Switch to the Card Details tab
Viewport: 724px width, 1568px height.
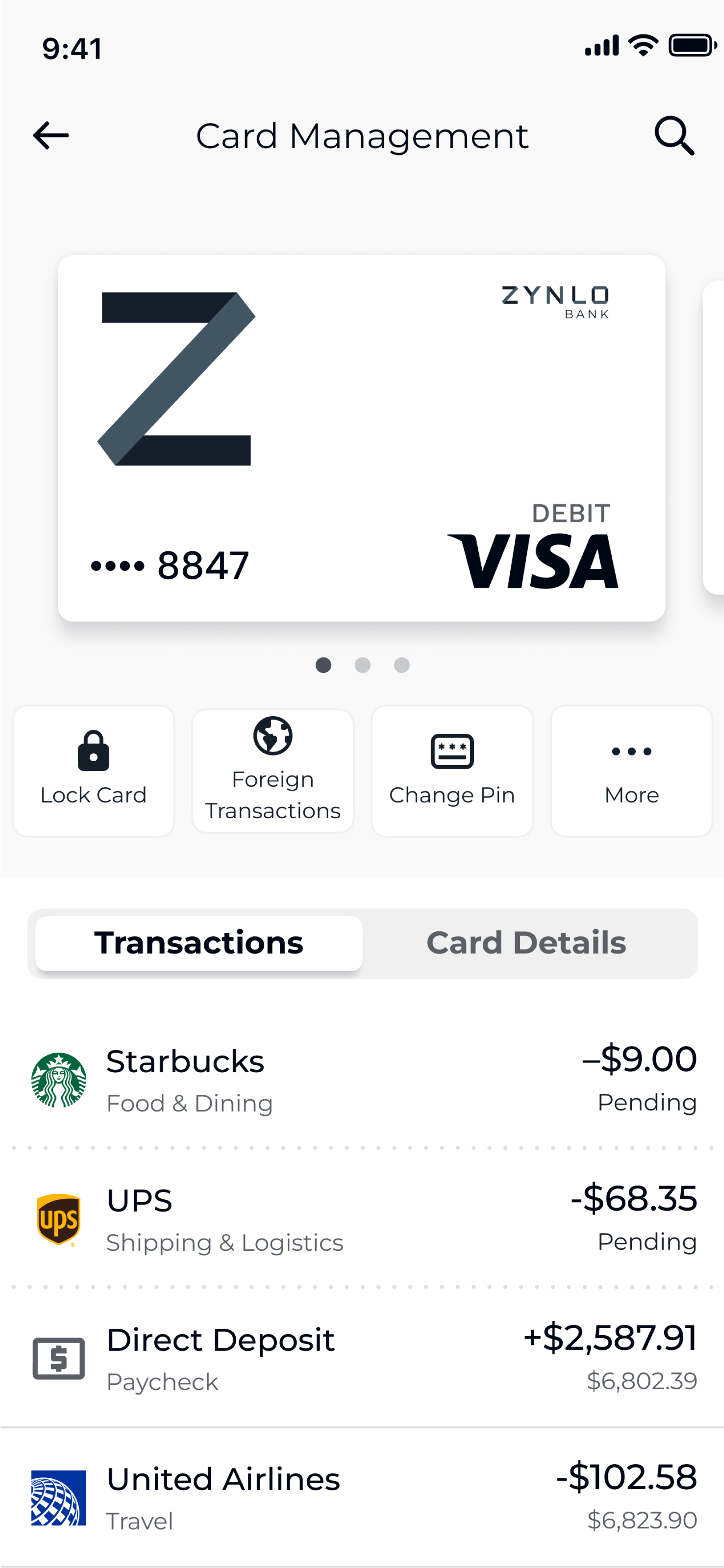coord(526,943)
